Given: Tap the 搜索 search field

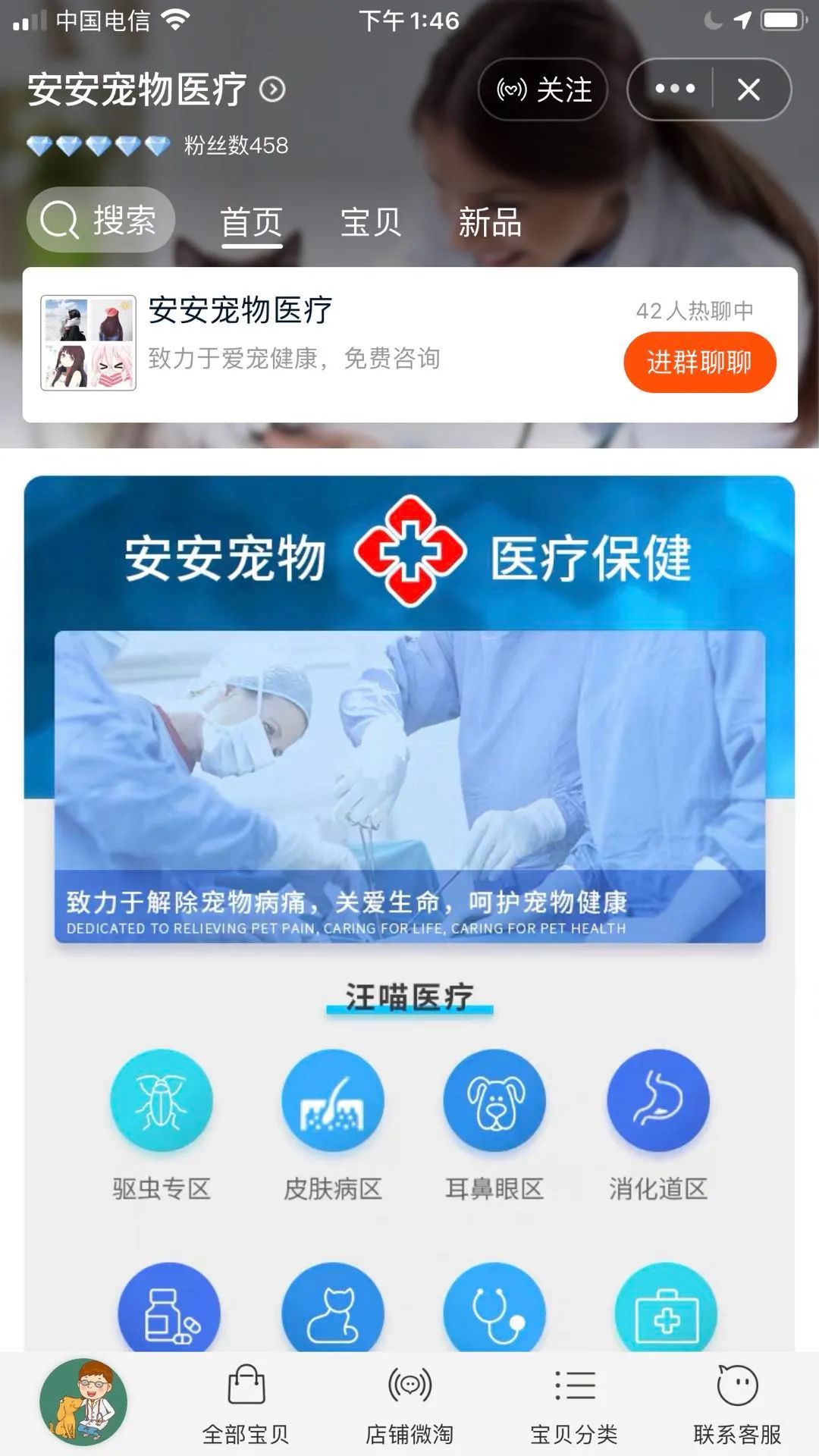Looking at the screenshot, I should [101, 219].
